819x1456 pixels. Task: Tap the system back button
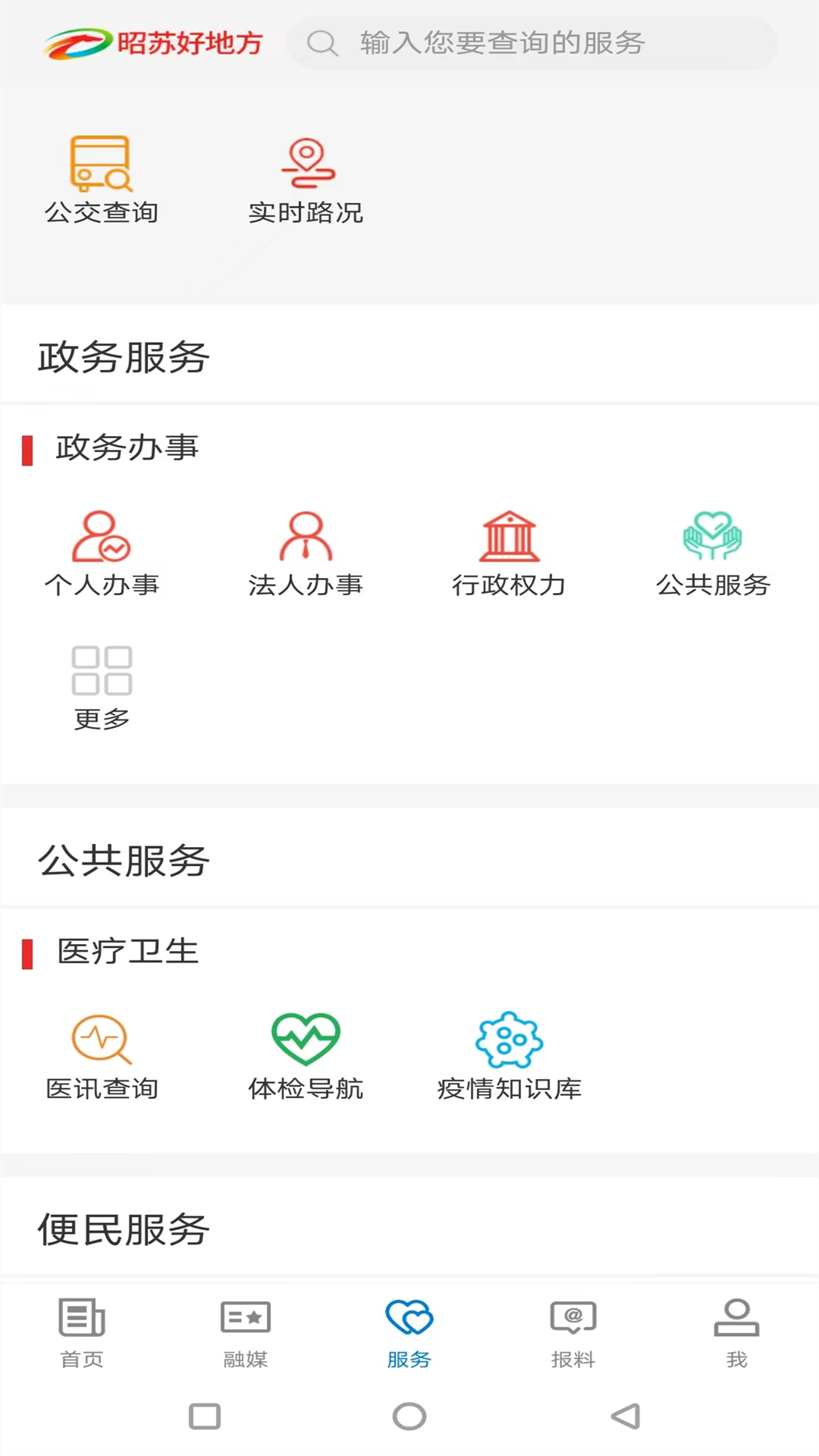coord(626,1416)
